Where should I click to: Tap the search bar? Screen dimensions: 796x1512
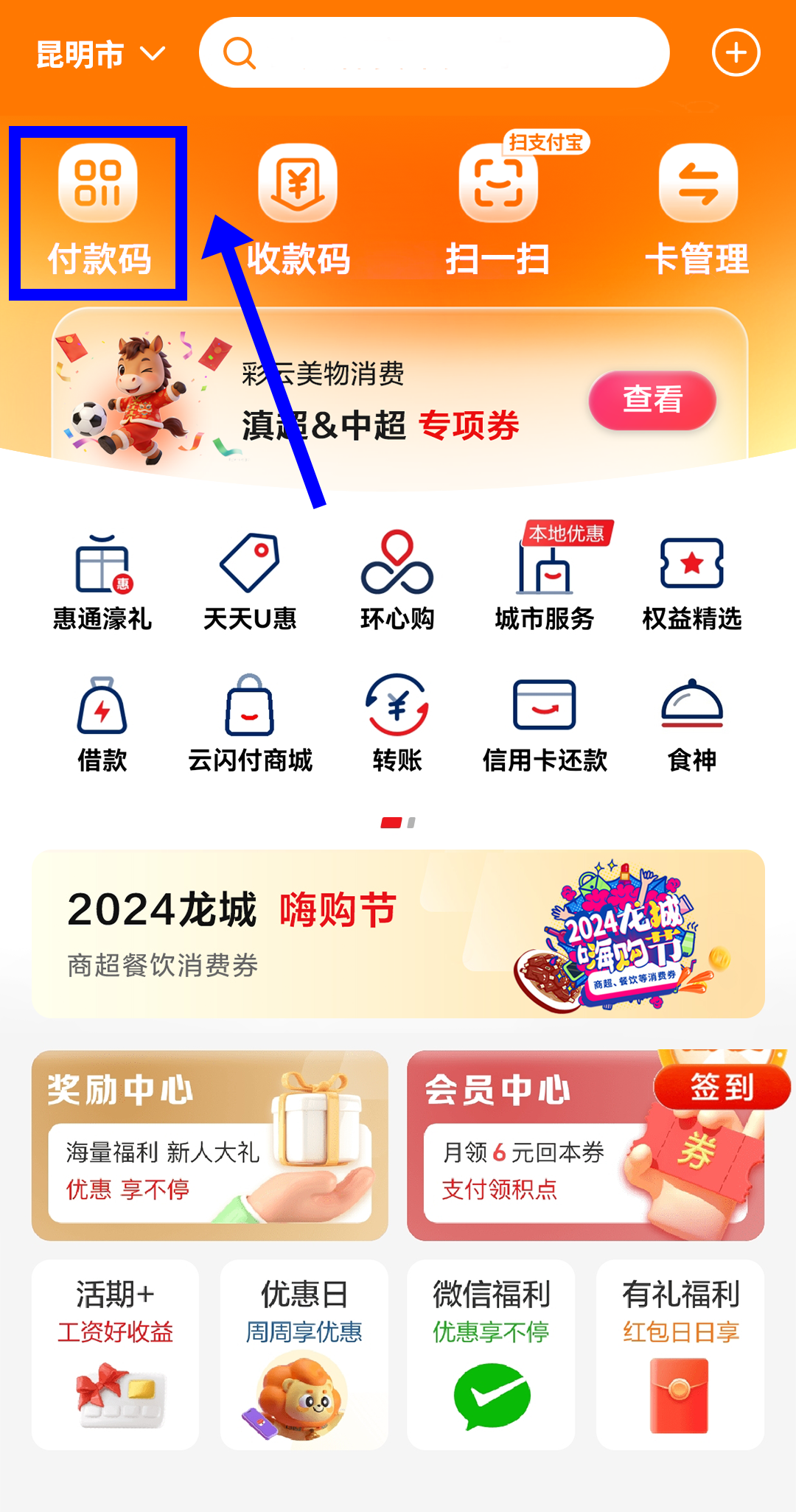coord(435,52)
